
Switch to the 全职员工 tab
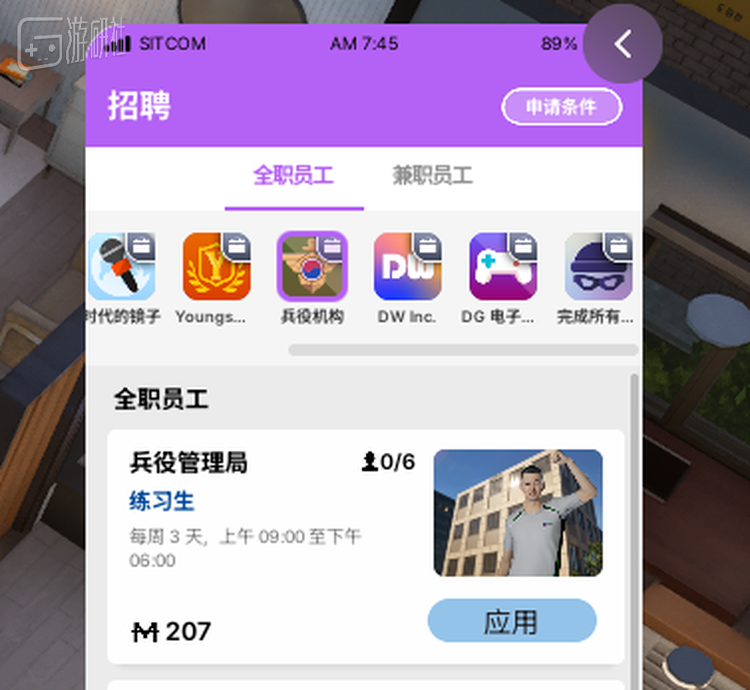[x=293, y=177]
